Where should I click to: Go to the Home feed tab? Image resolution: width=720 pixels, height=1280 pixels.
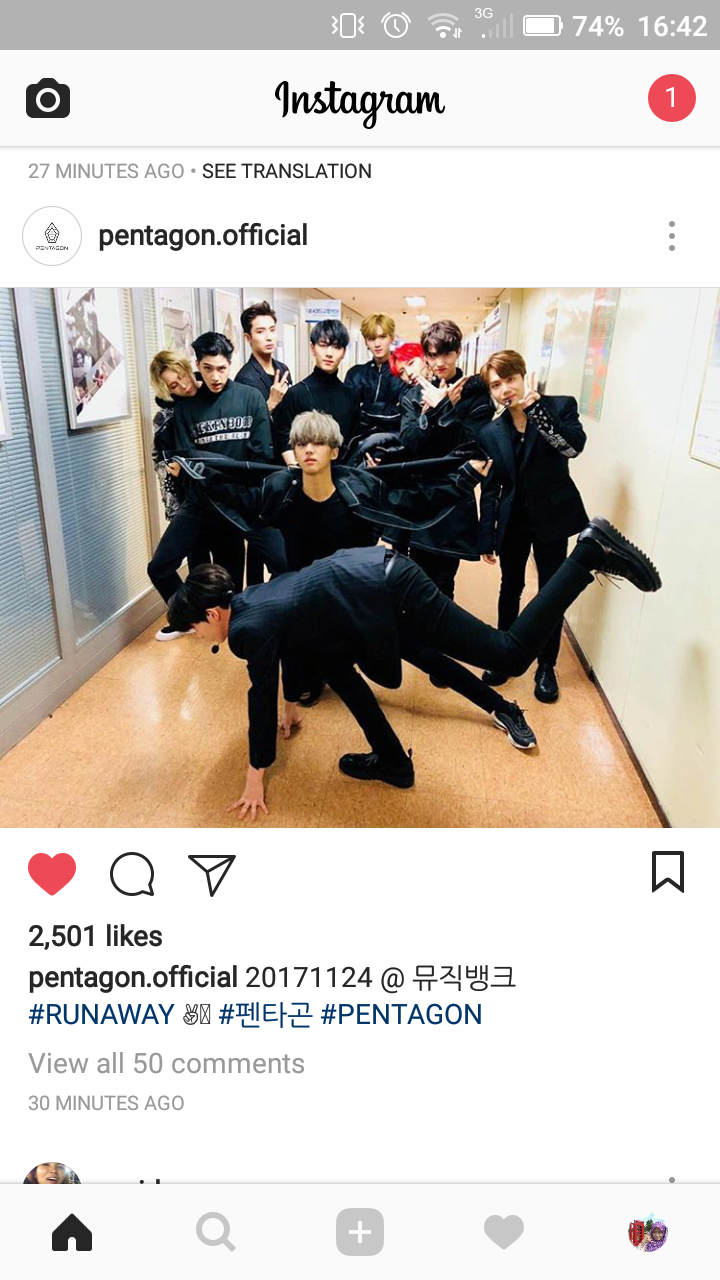(72, 1234)
